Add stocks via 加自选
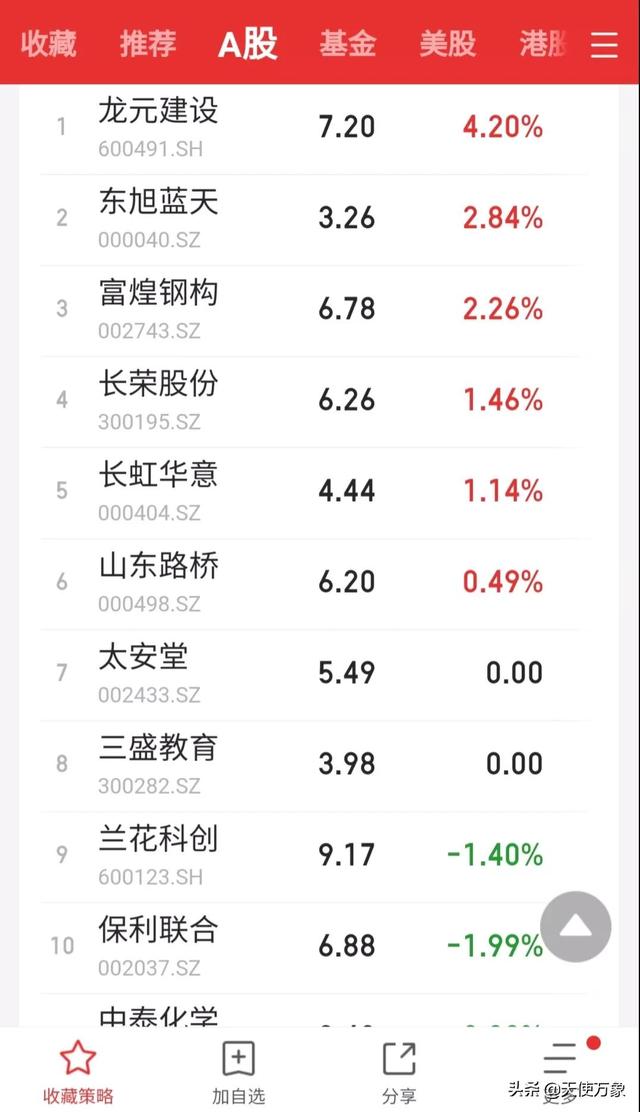Image resolution: width=640 pixels, height=1112 pixels. coord(239,1070)
